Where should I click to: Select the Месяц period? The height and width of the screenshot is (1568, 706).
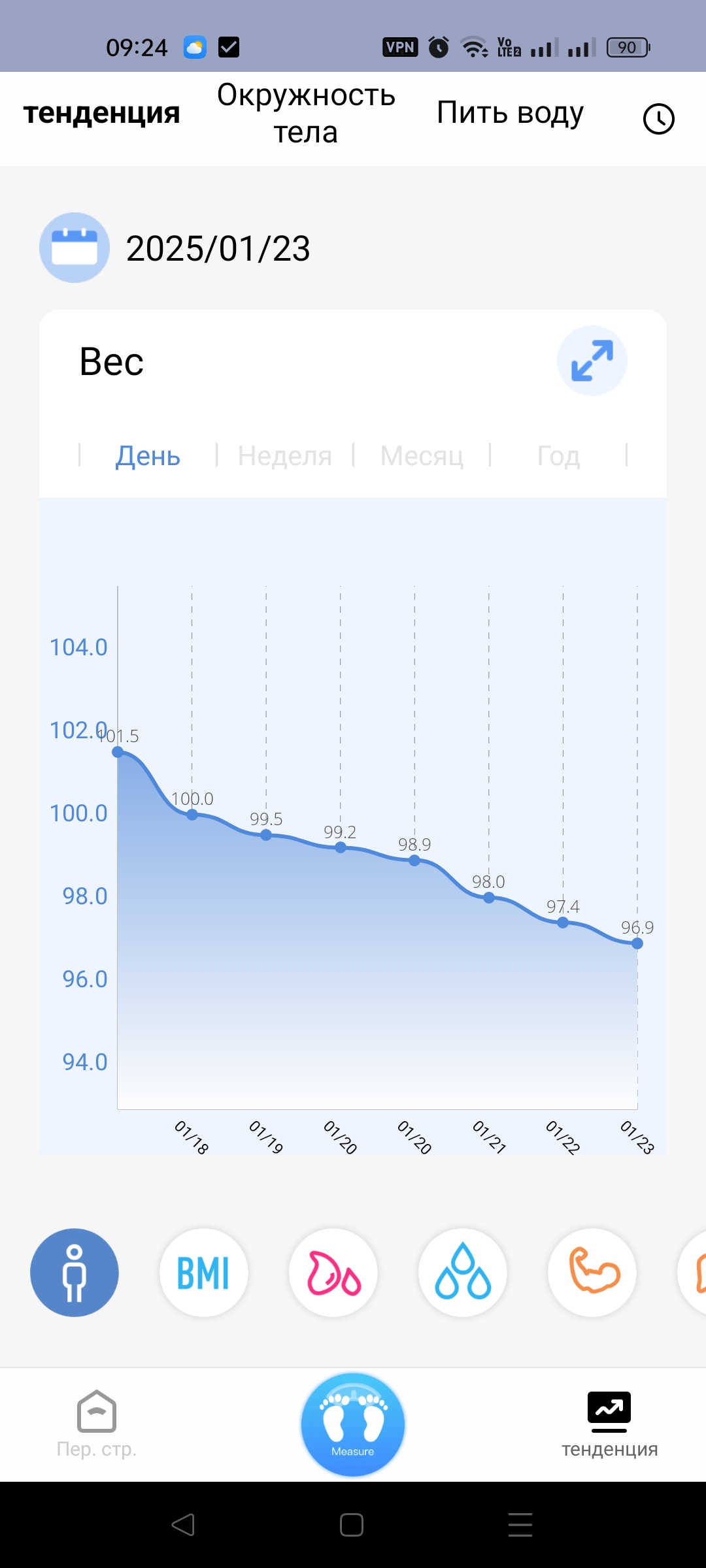tap(422, 455)
